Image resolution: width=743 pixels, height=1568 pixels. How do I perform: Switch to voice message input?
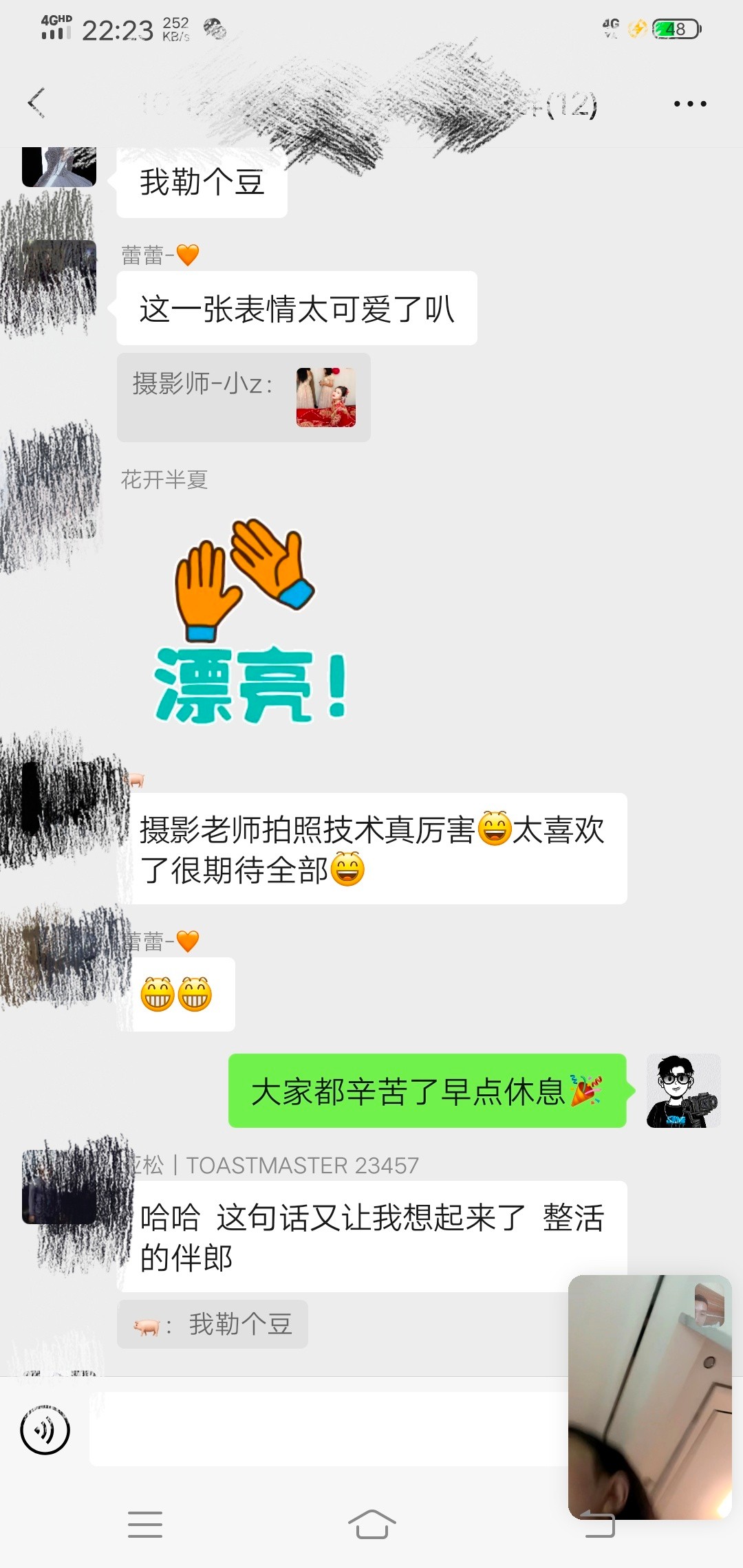click(x=45, y=1430)
